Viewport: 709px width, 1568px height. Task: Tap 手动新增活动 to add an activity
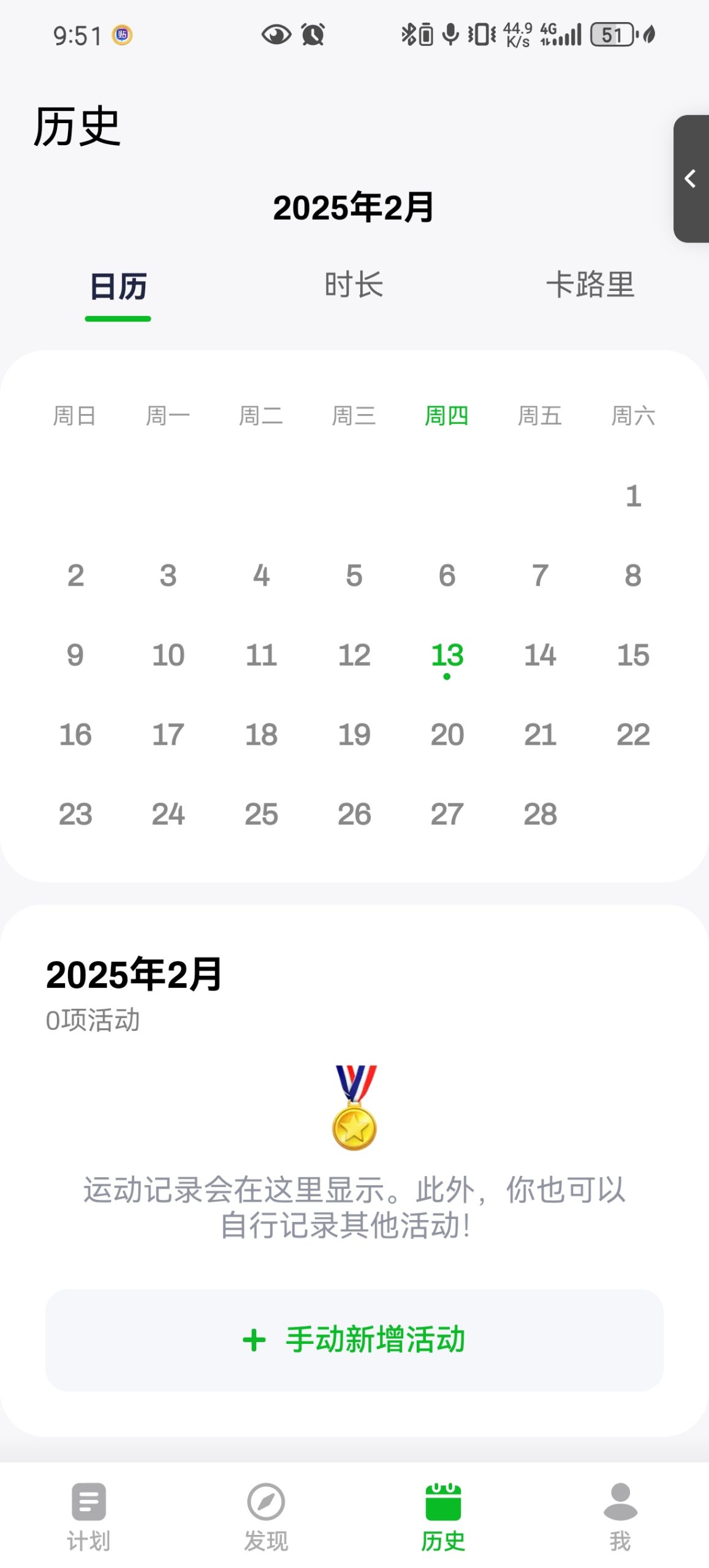[x=354, y=1340]
